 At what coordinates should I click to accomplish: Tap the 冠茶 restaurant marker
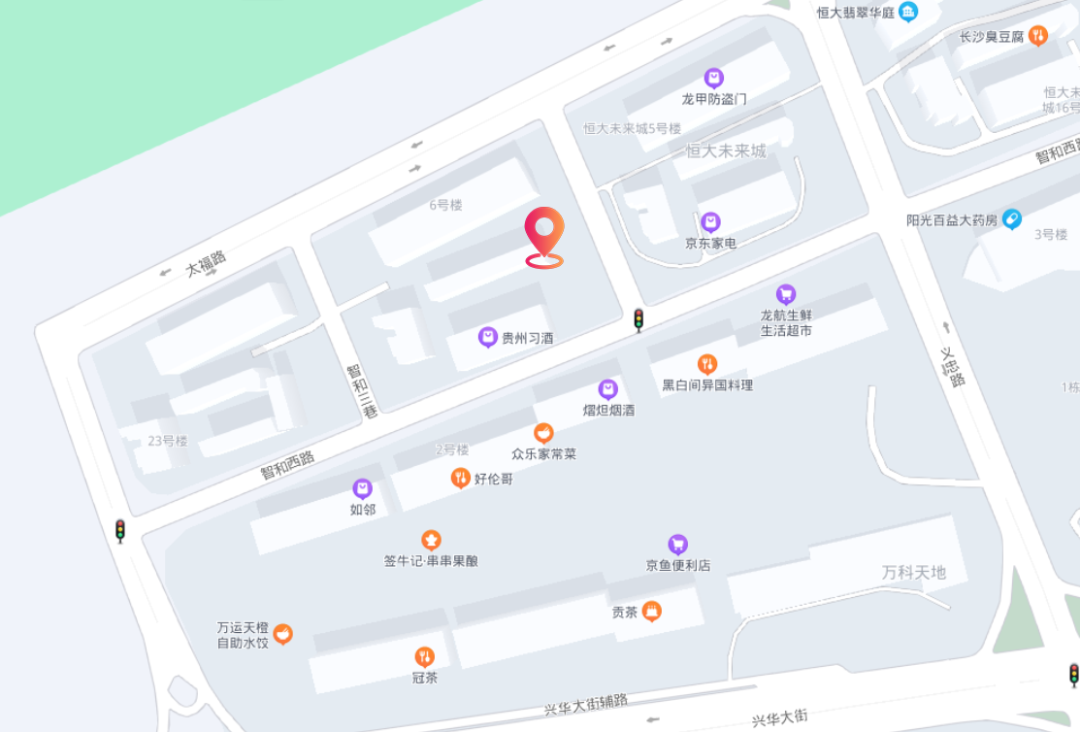[425, 657]
